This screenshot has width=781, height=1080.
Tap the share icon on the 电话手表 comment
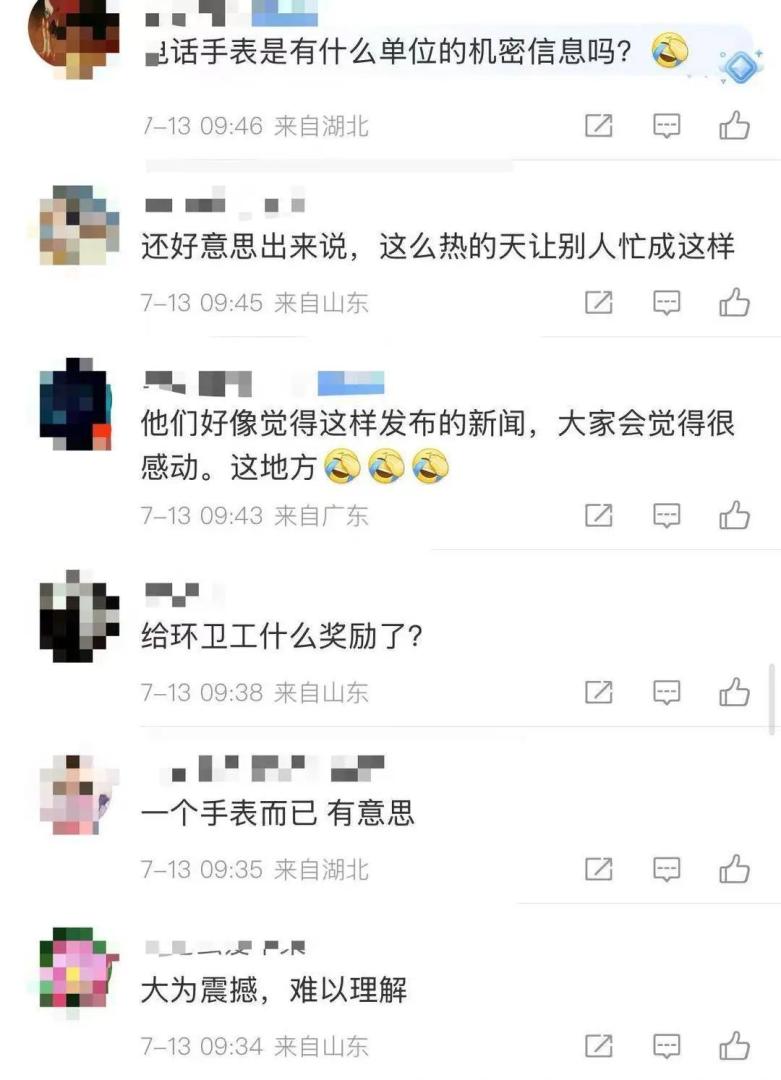click(598, 122)
